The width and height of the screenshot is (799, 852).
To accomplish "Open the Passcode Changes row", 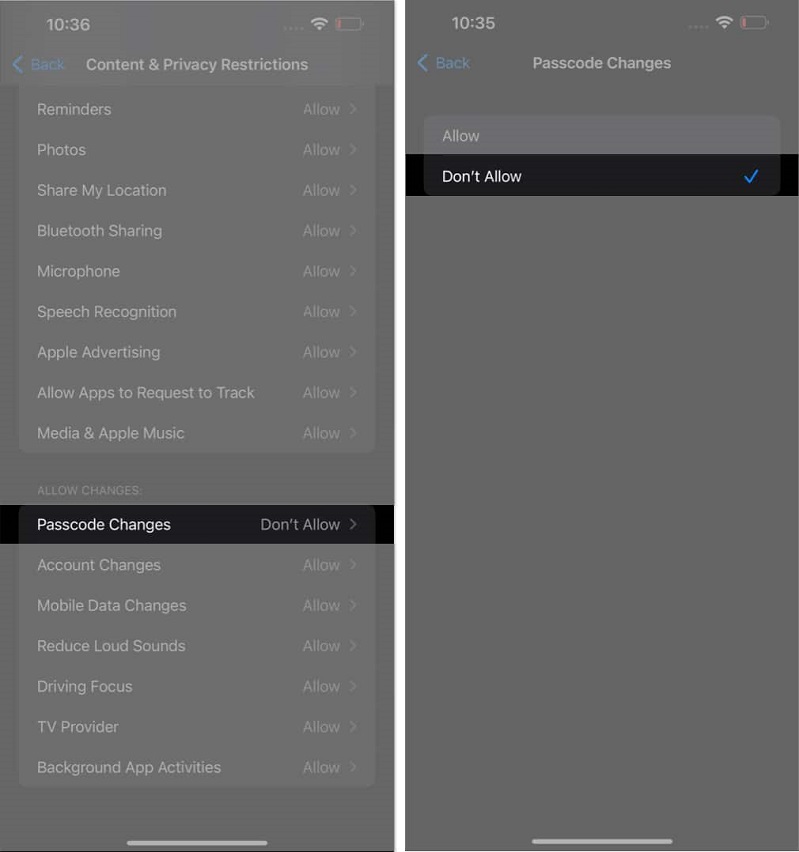I will 196,524.
